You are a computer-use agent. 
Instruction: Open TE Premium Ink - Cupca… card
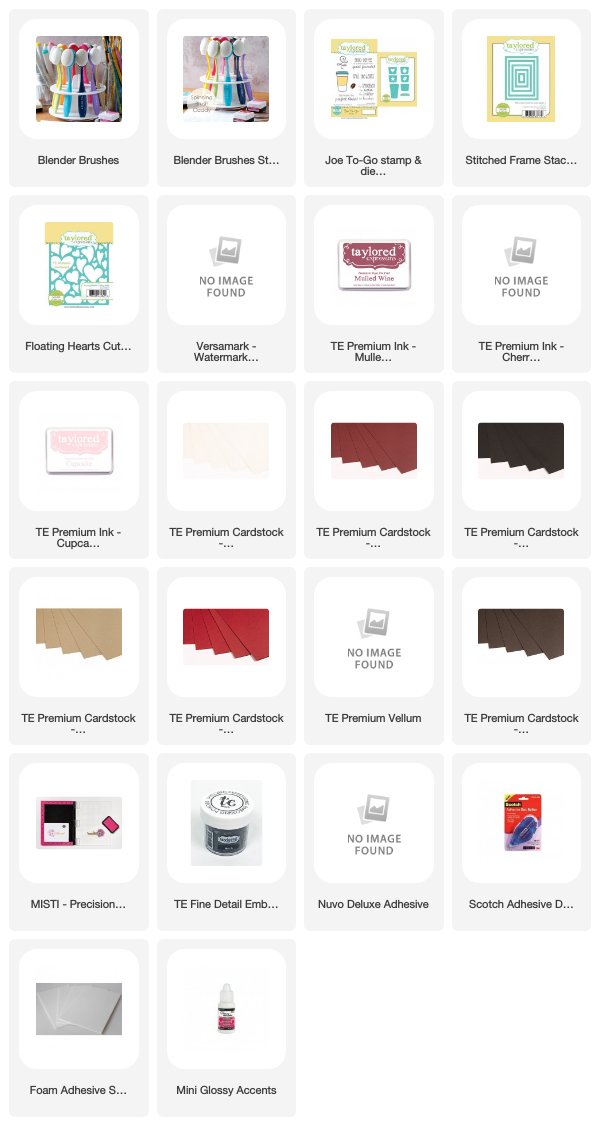point(79,470)
